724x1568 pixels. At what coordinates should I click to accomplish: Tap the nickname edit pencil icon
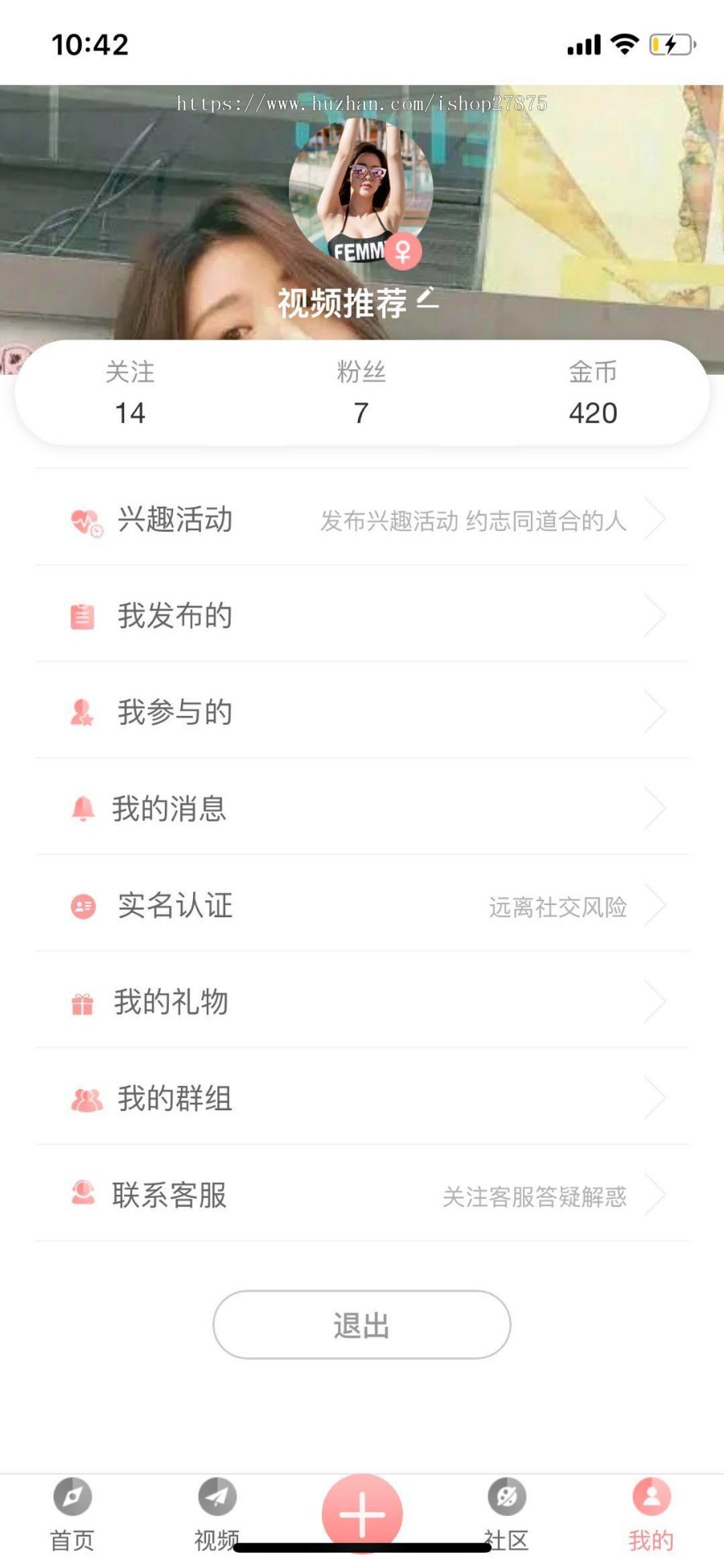coord(427,299)
